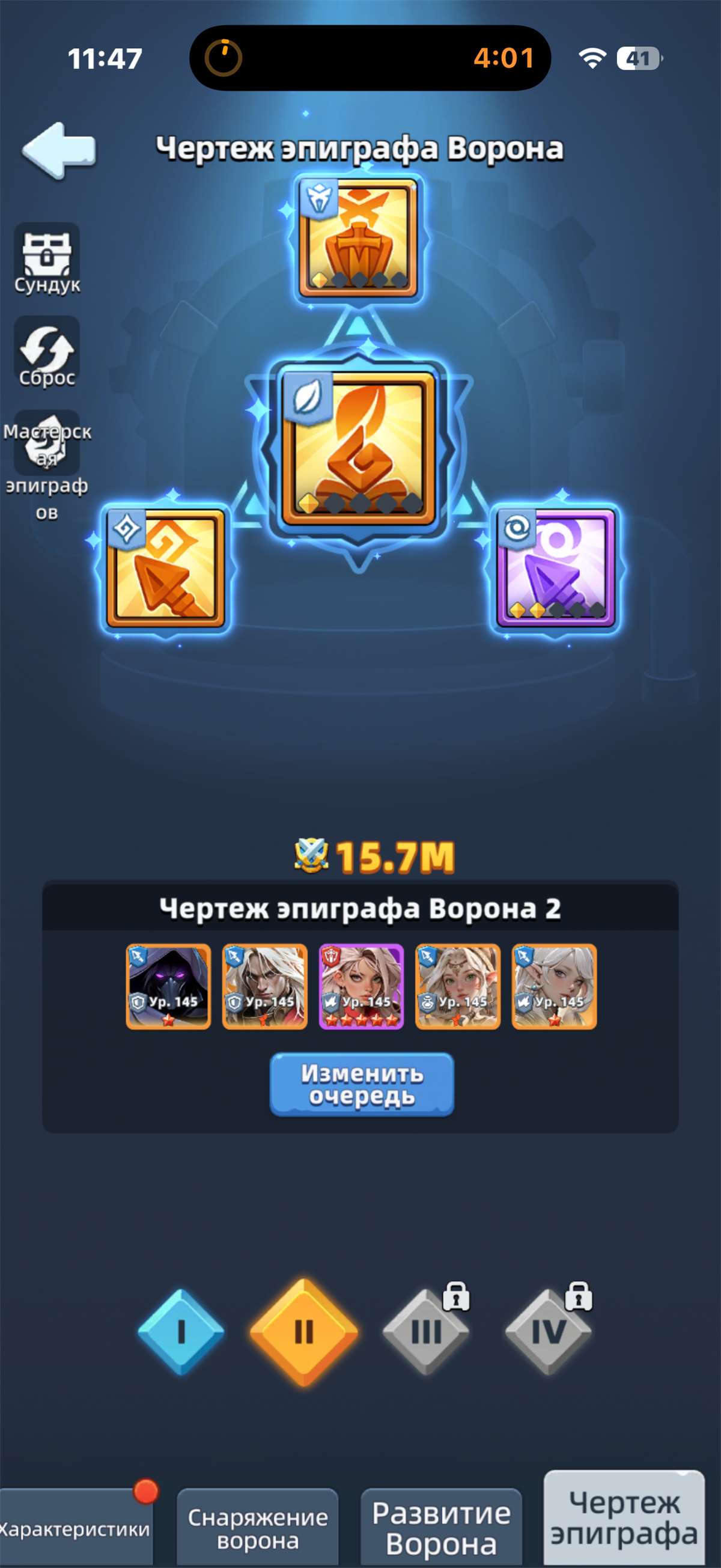This screenshot has height=1568, width=721.
Task: Open the Сундук chest
Action: pos(47,259)
